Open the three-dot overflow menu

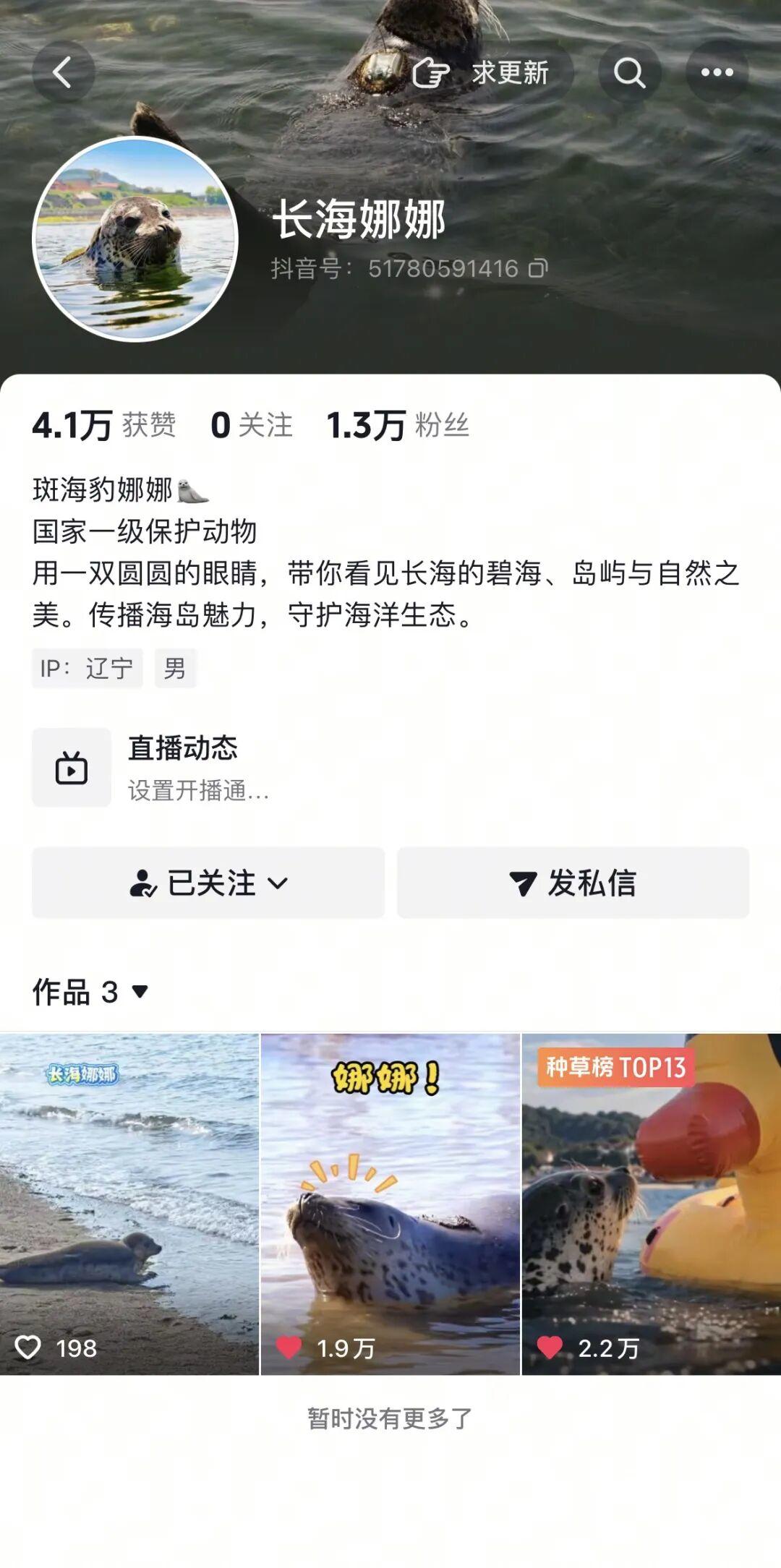click(x=717, y=72)
